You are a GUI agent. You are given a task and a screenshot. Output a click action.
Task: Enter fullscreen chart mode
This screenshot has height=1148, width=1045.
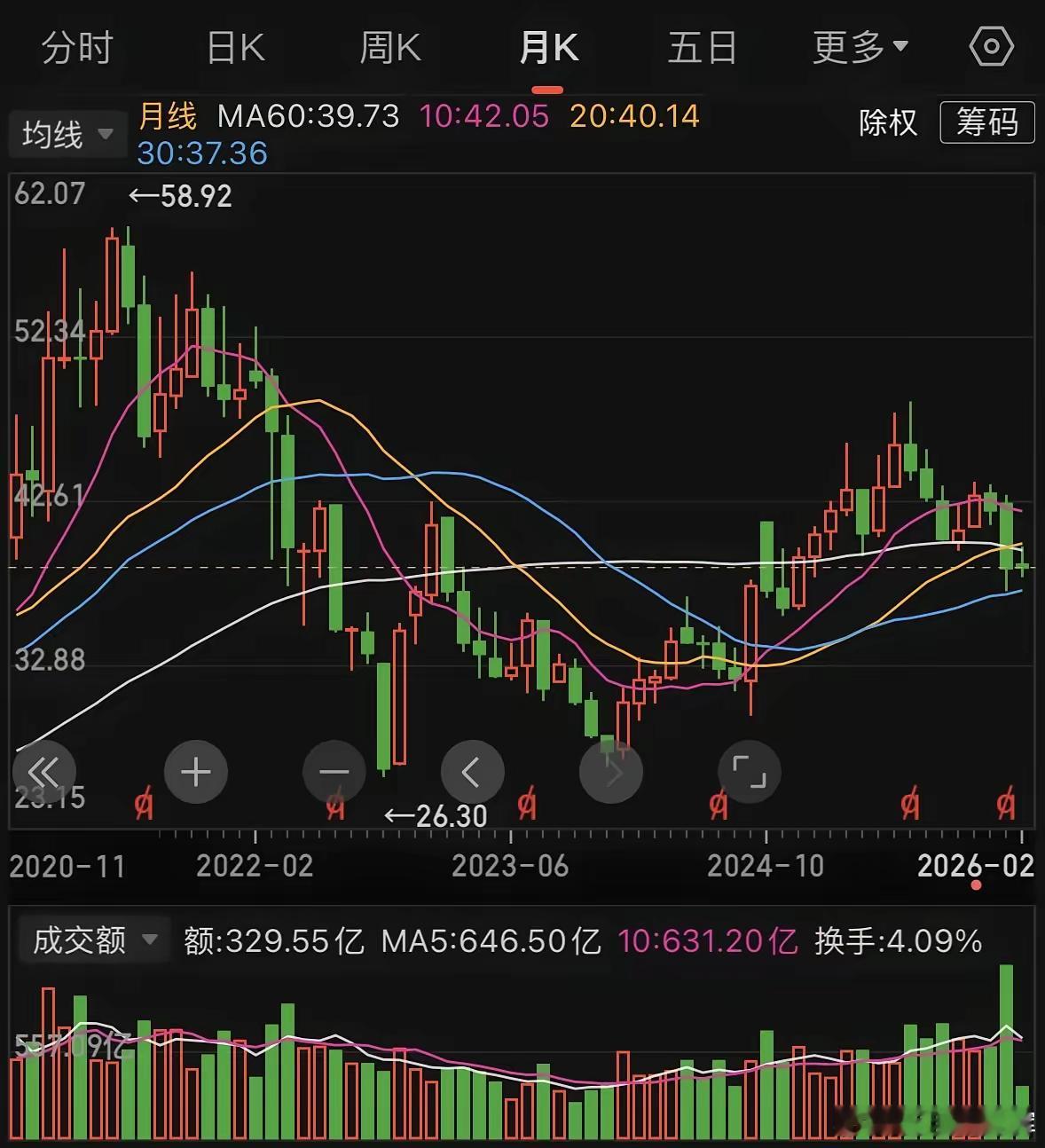point(750,772)
